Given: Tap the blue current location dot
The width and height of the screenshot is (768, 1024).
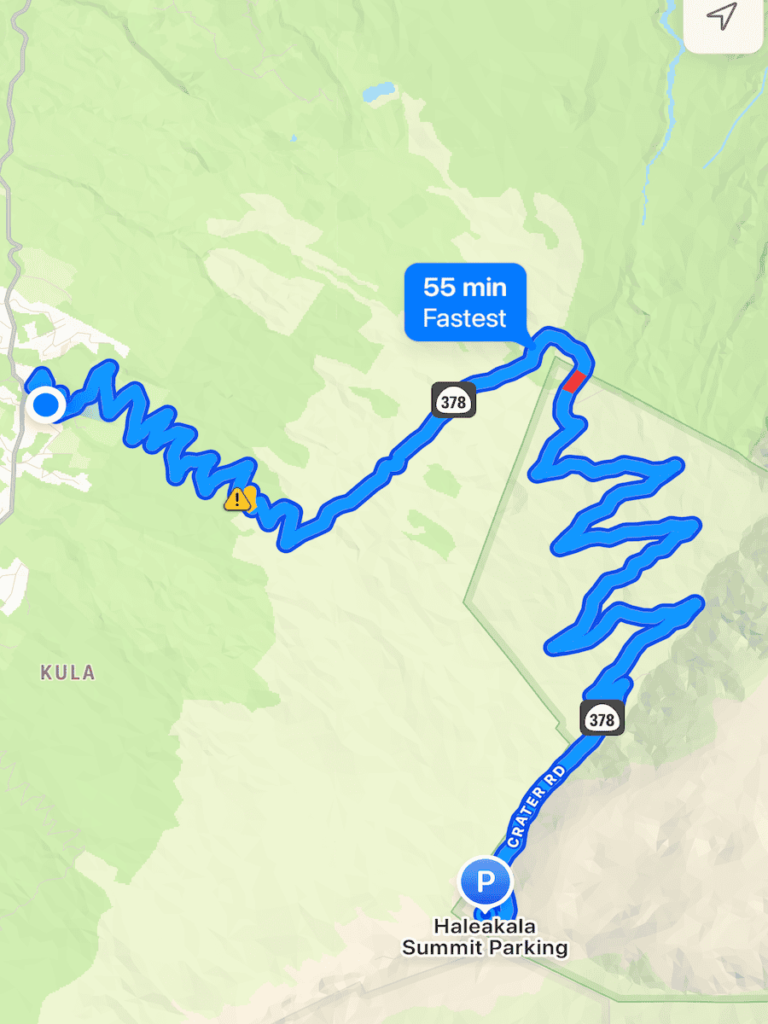Looking at the screenshot, I should [x=47, y=406].
